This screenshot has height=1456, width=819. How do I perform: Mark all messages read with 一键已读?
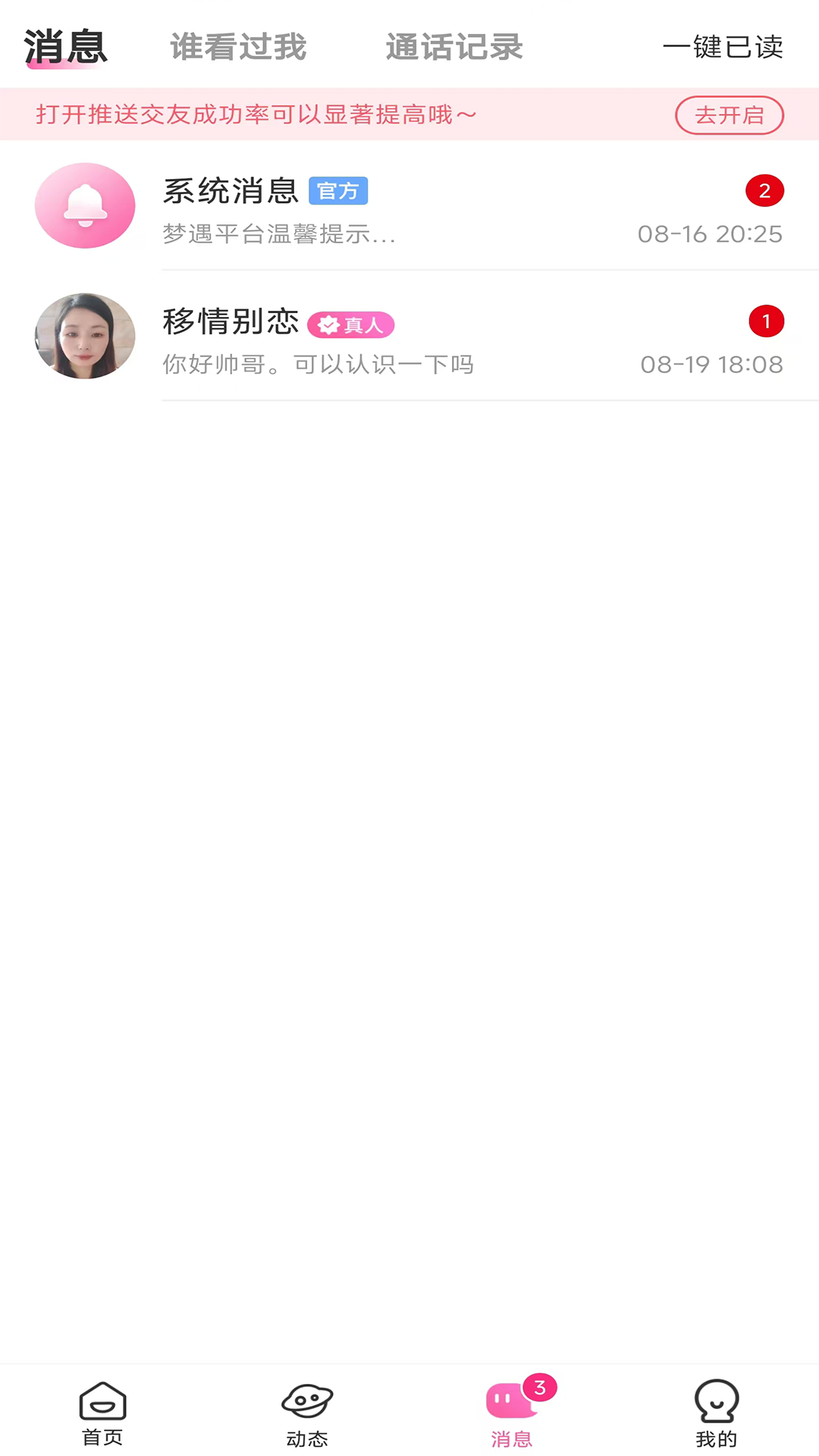[723, 47]
